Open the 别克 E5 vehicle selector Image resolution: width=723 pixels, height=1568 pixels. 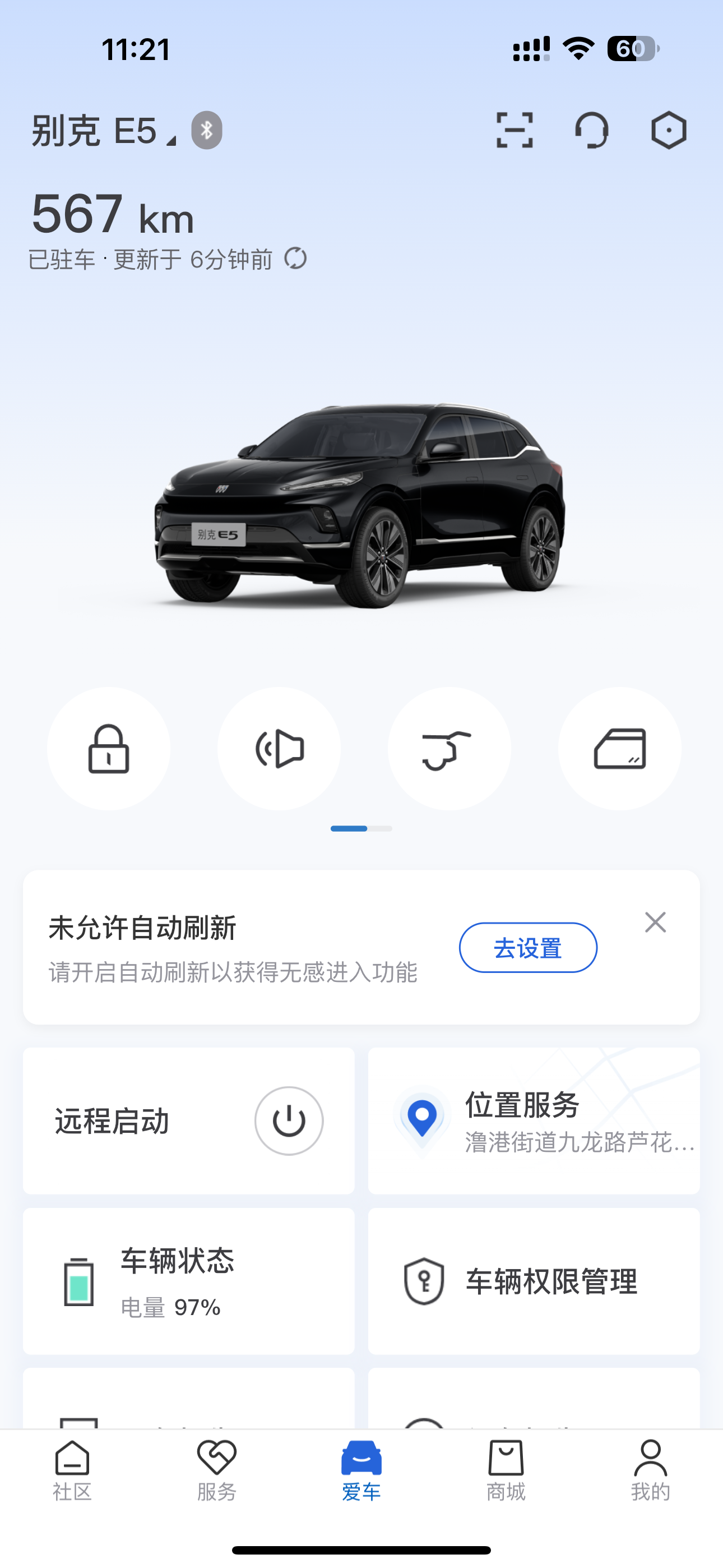pos(104,131)
